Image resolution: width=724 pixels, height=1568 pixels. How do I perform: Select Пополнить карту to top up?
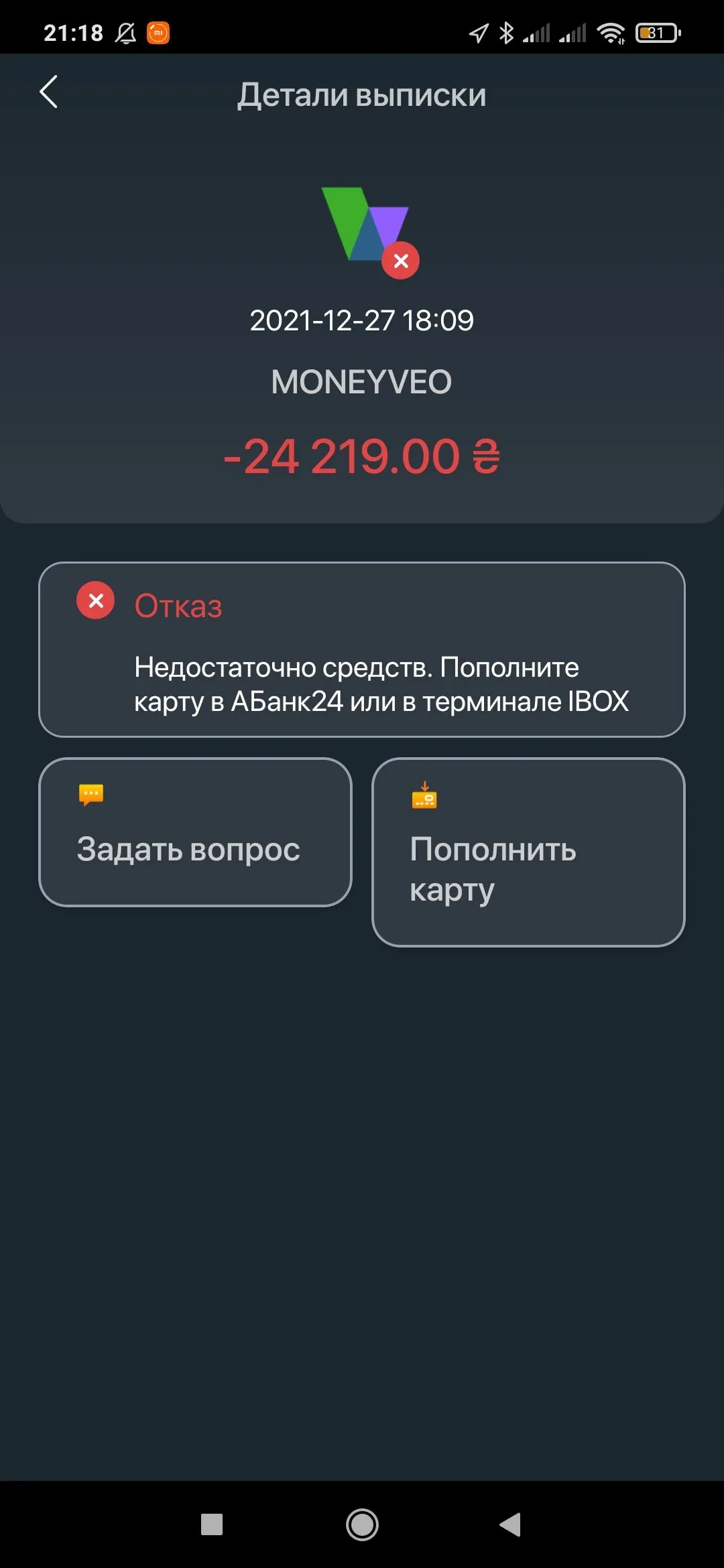(x=528, y=852)
